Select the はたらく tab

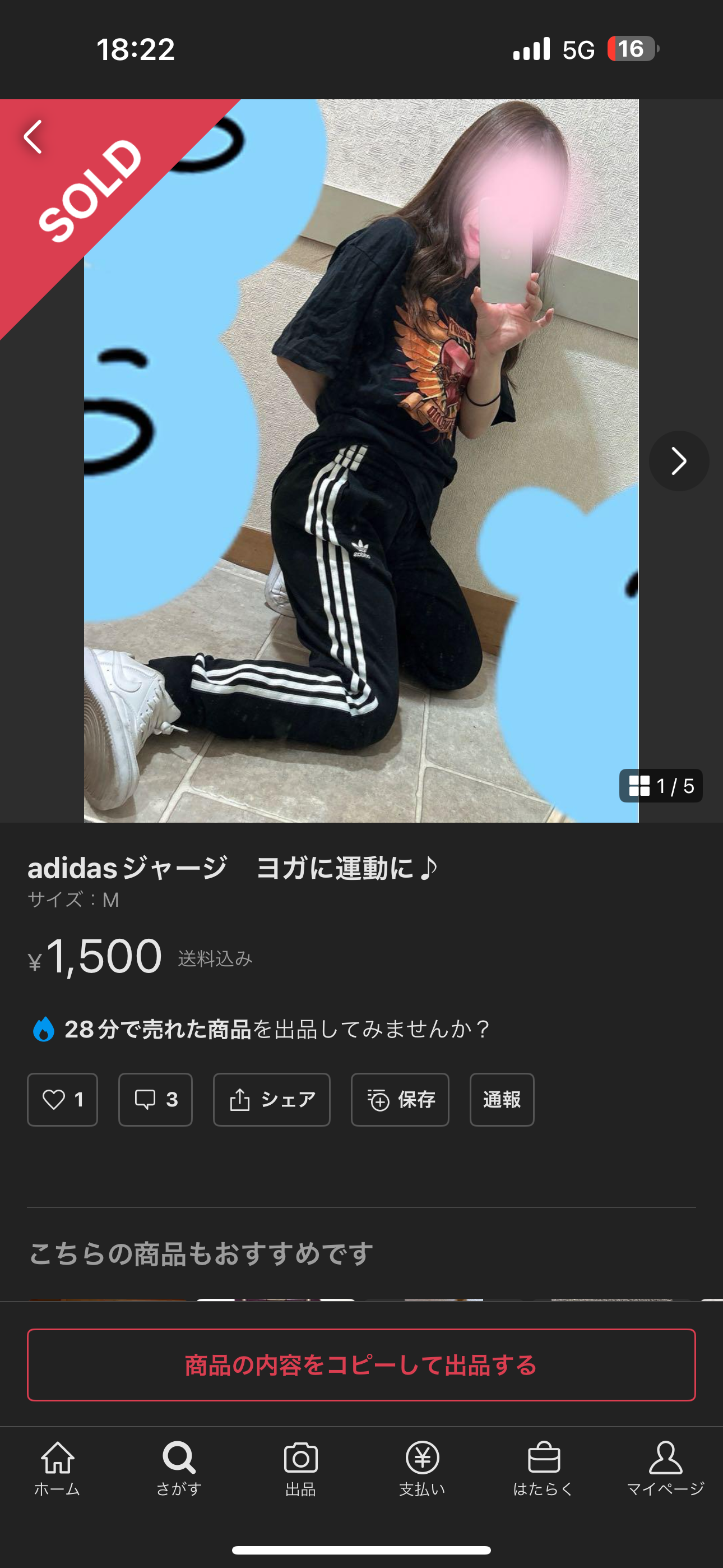point(544,1468)
